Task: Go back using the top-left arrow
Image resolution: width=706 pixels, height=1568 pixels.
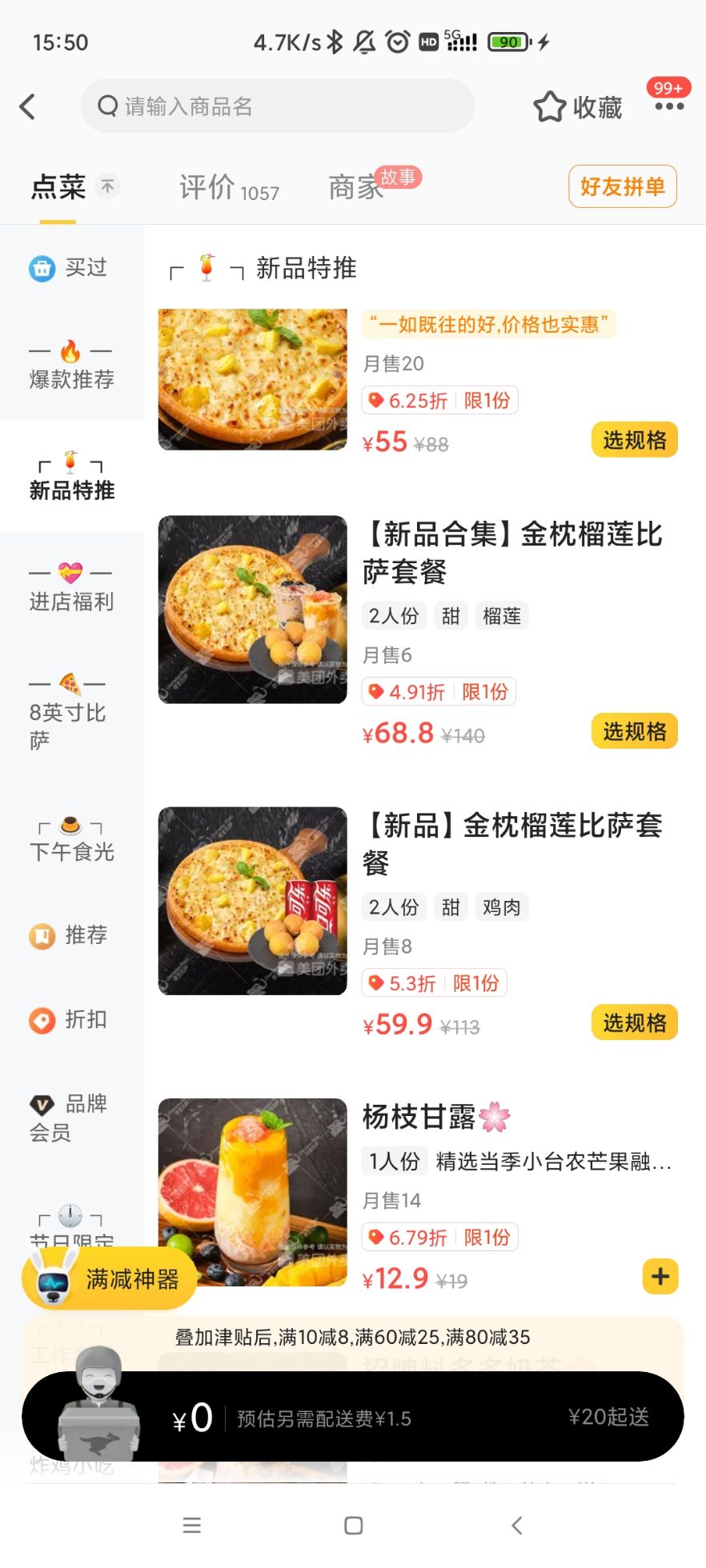Action: pos(28,106)
